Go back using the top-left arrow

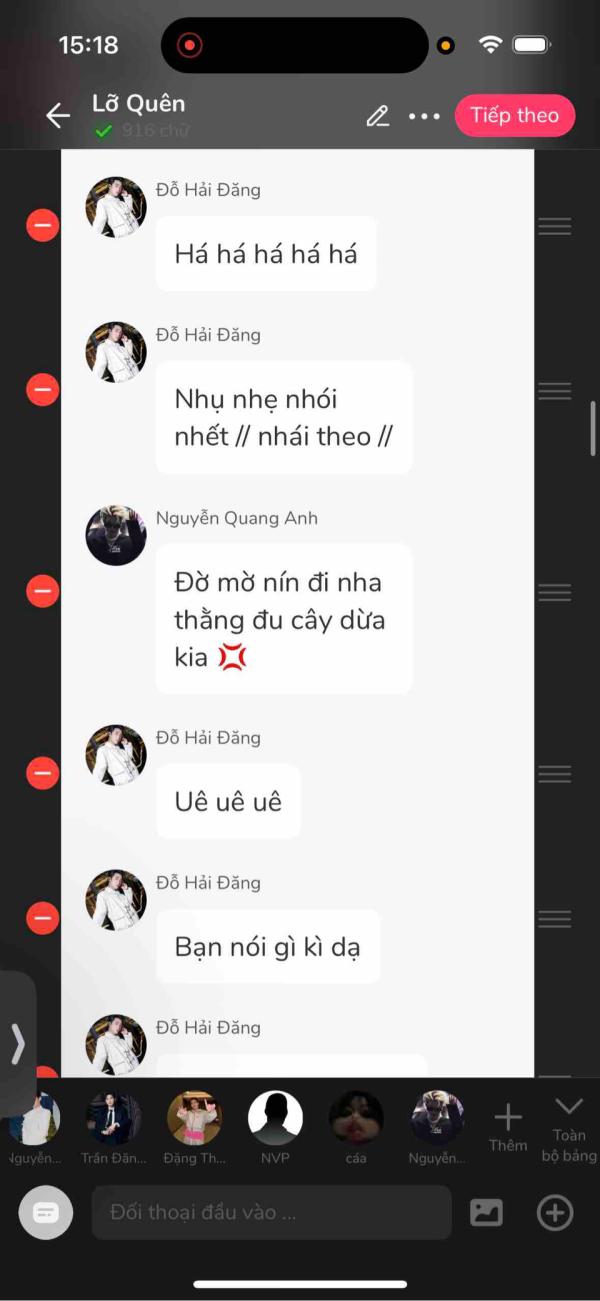pyautogui.click(x=58, y=116)
